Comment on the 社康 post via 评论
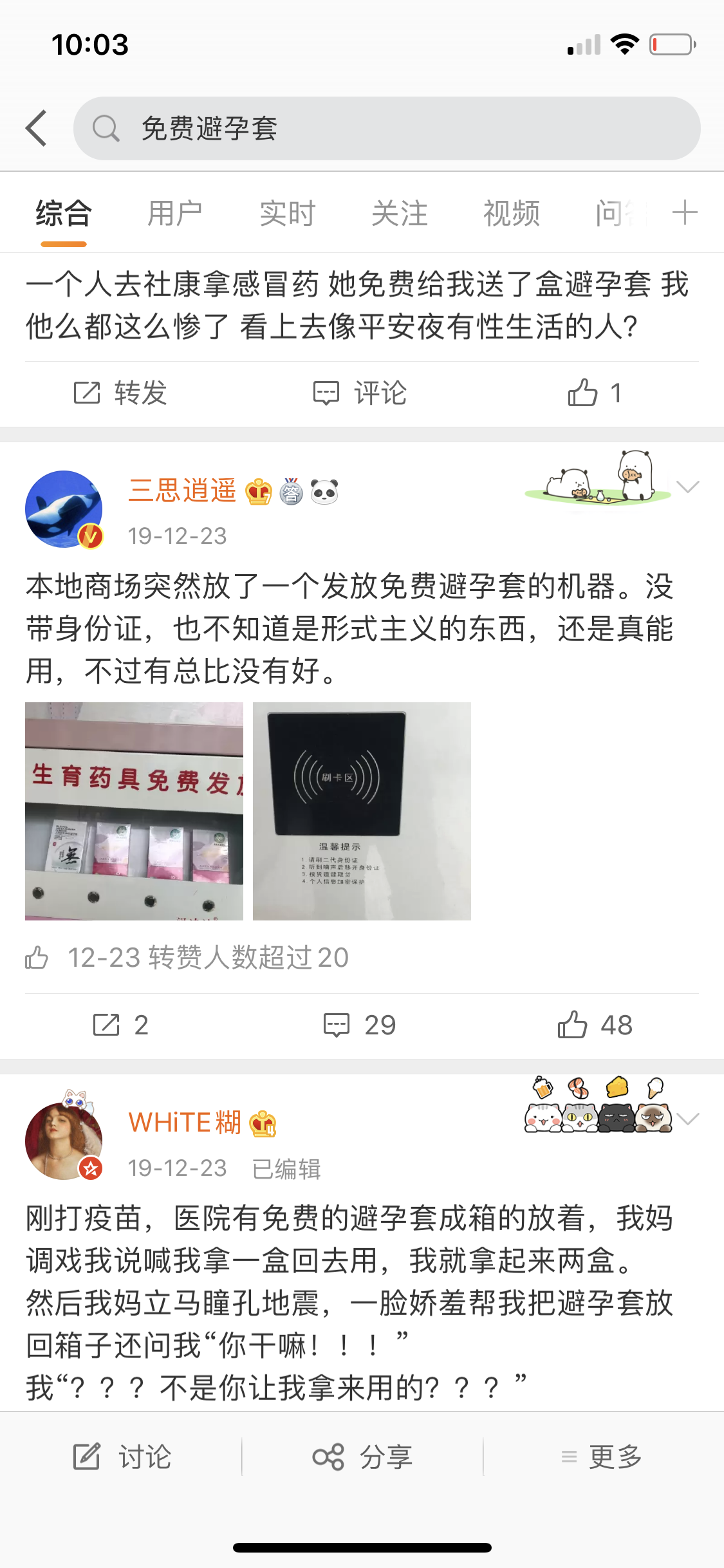Screen dimensions: 724x1568 (x=360, y=393)
